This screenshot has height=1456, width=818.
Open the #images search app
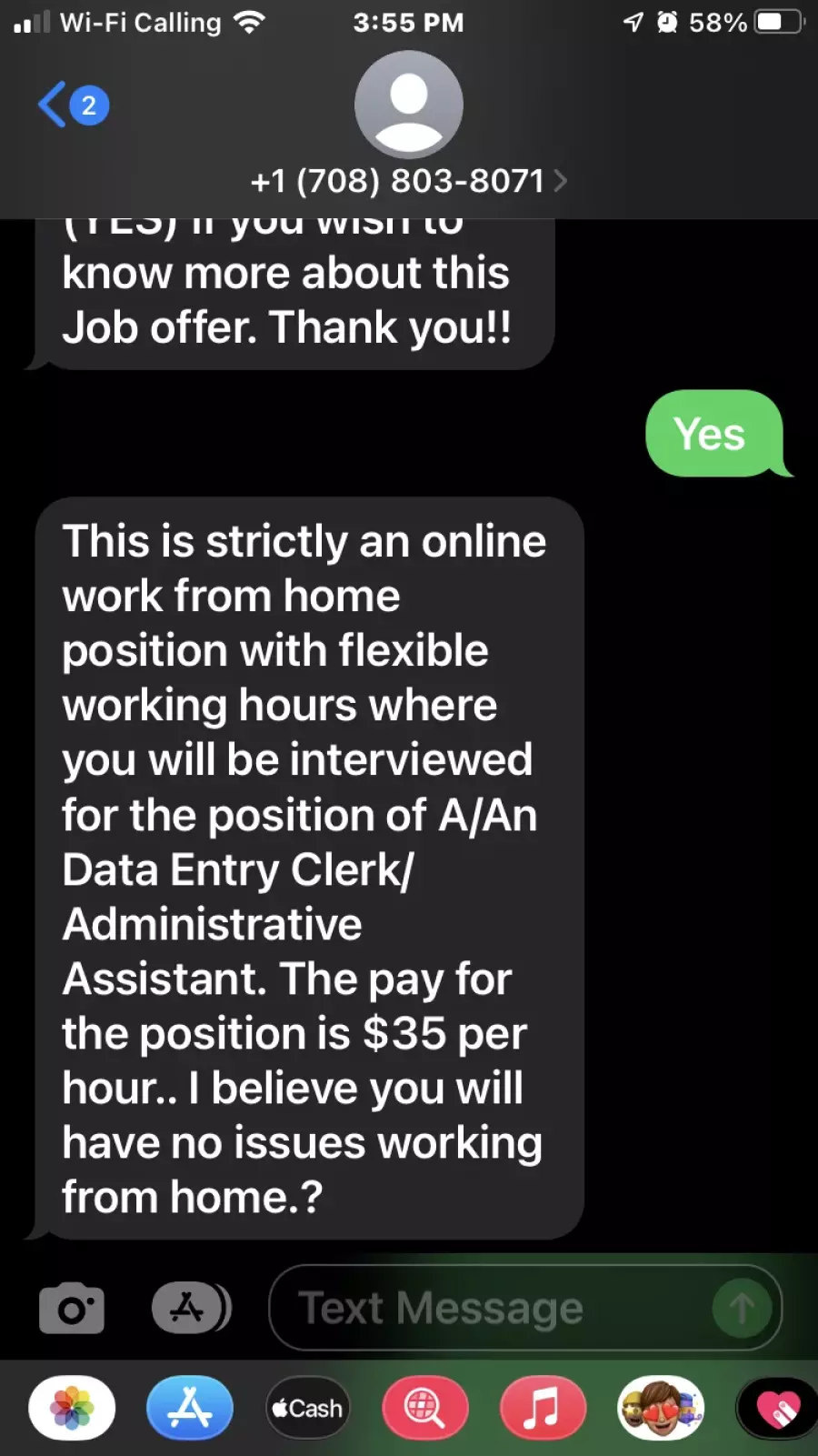click(425, 1409)
